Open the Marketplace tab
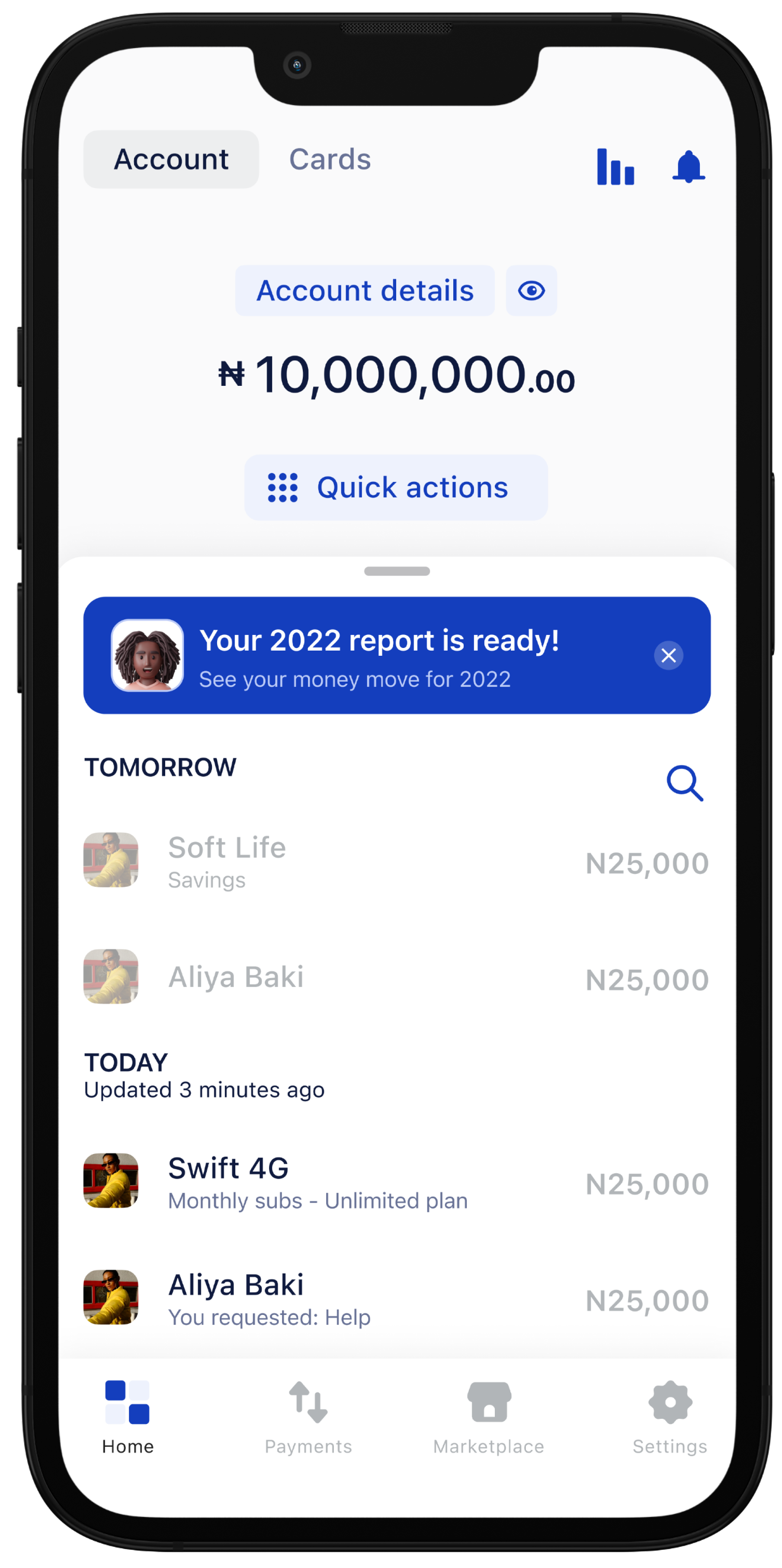 pyautogui.click(x=489, y=1417)
